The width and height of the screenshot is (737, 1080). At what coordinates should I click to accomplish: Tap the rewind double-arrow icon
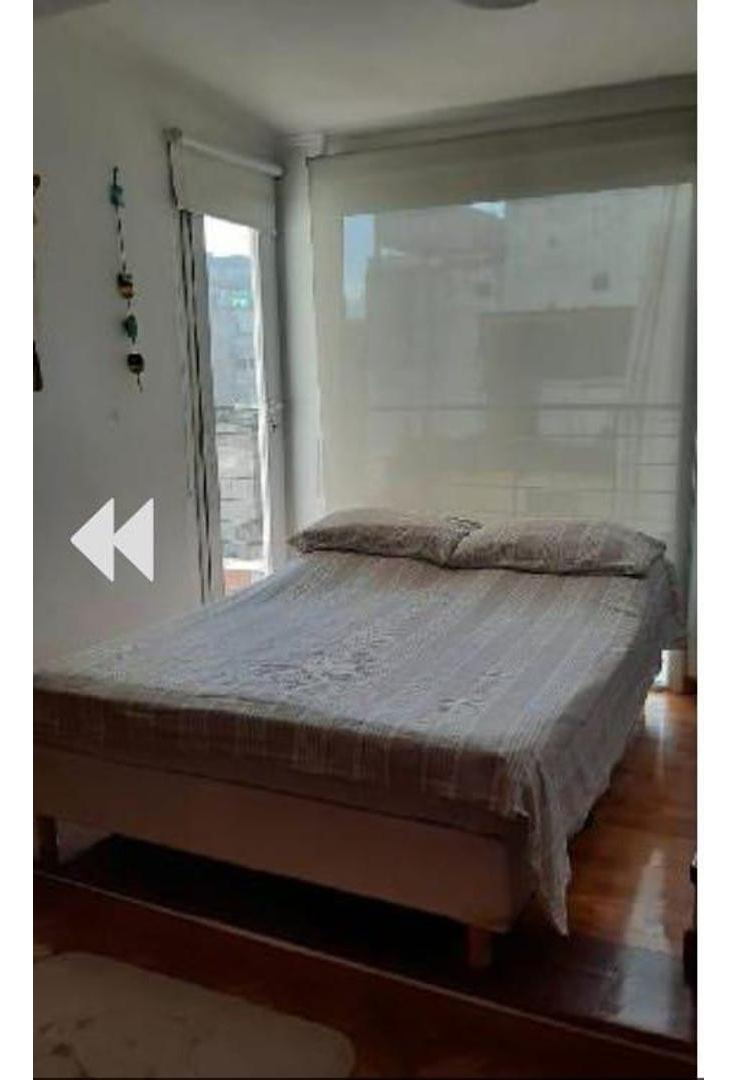[x=112, y=540]
